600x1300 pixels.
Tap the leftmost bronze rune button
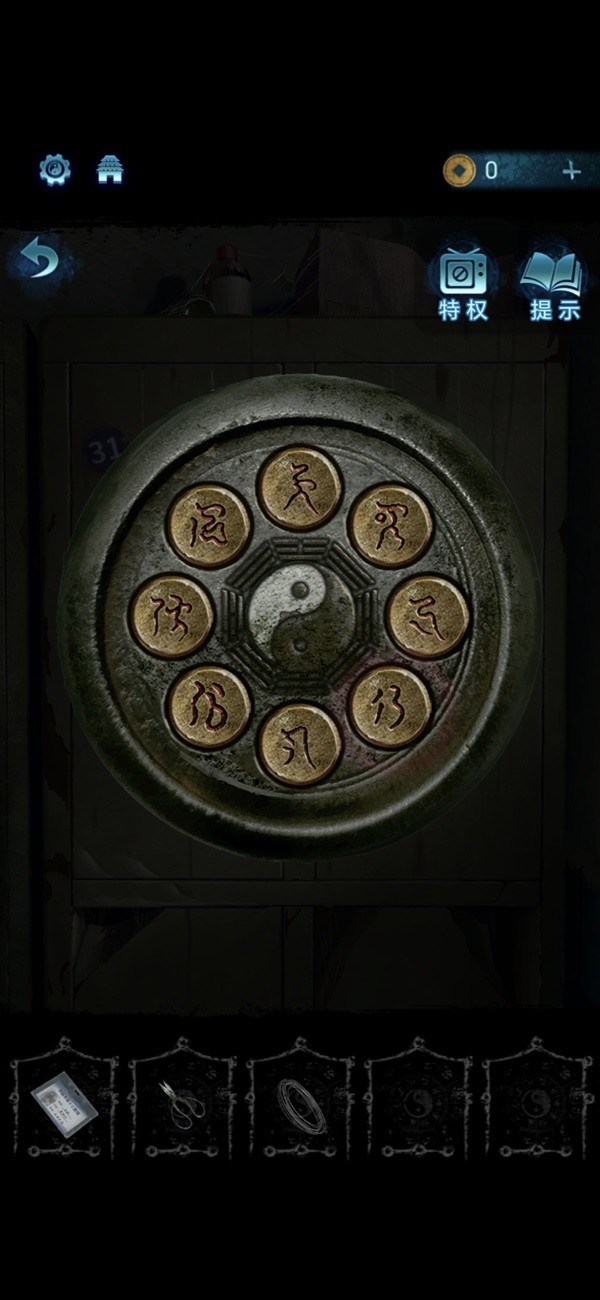pyautogui.click(x=172, y=616)
